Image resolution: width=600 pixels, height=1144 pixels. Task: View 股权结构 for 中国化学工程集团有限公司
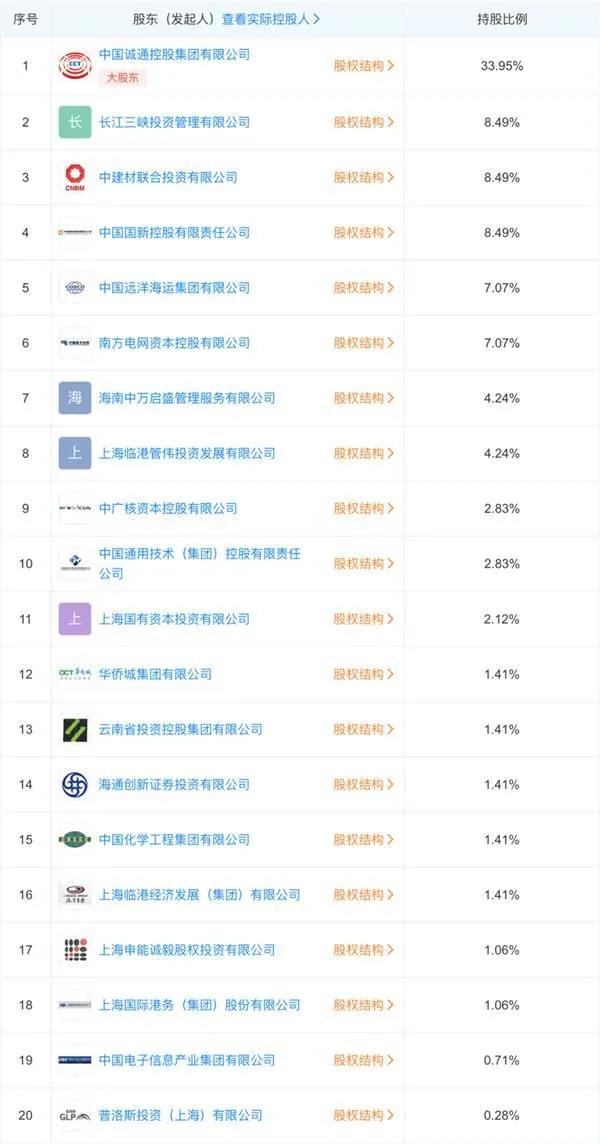click(364, 840)
